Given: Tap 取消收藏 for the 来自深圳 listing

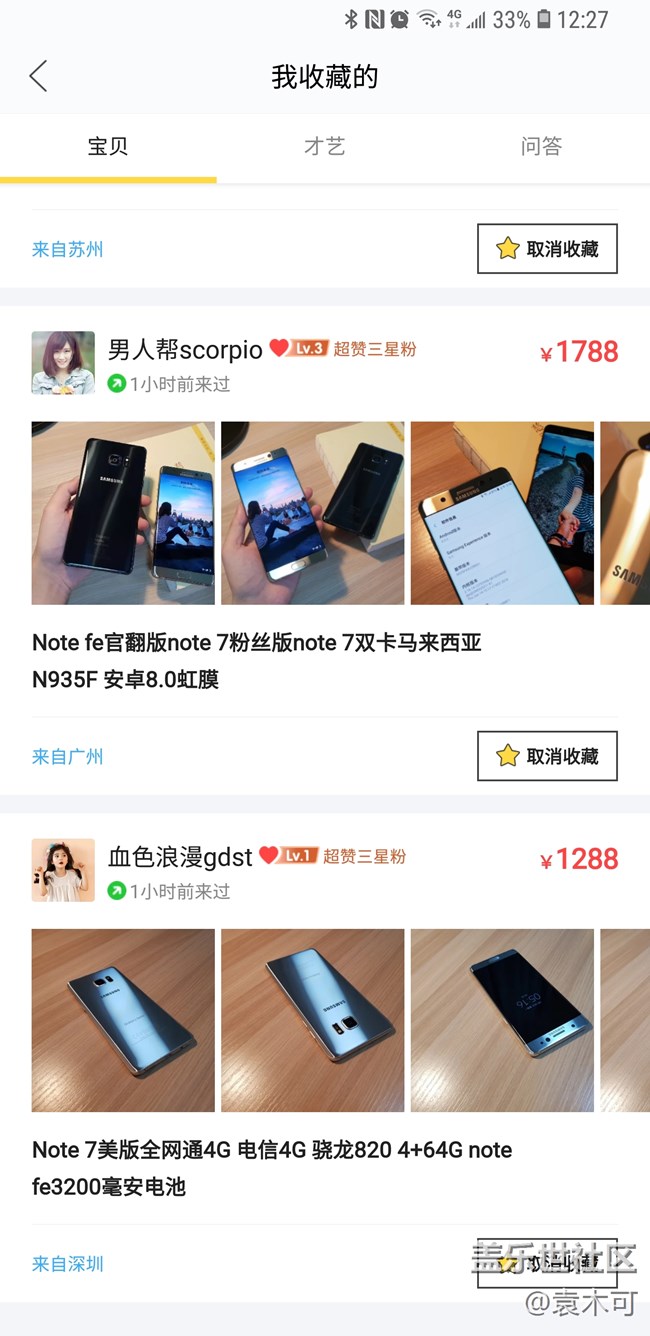Looking at the screenshot, I should pyautogui.click(x=547, y=1263).
